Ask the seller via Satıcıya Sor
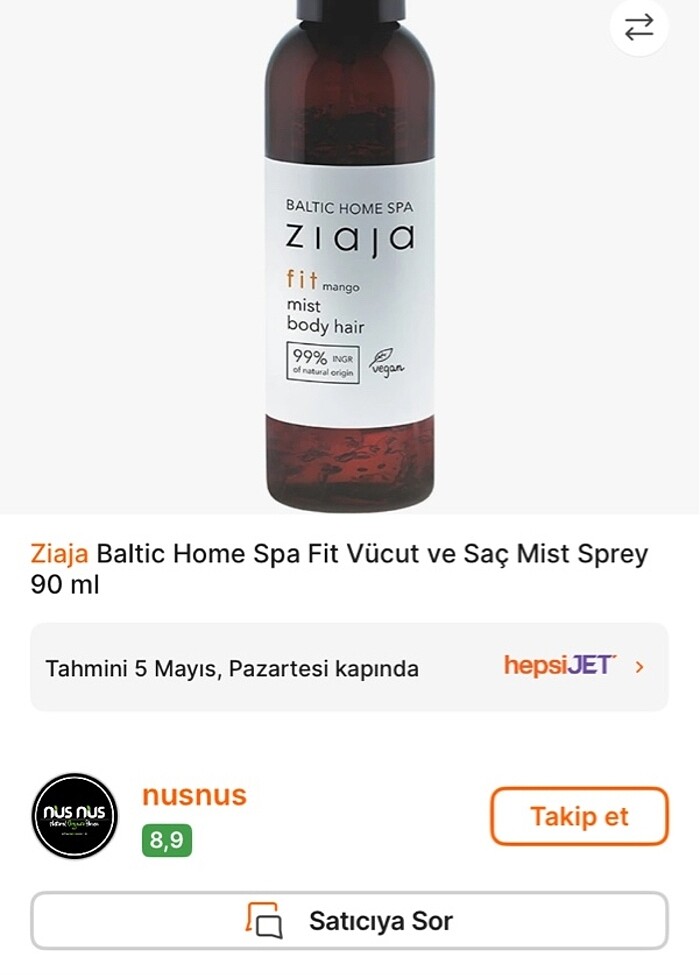 (349, 920)
